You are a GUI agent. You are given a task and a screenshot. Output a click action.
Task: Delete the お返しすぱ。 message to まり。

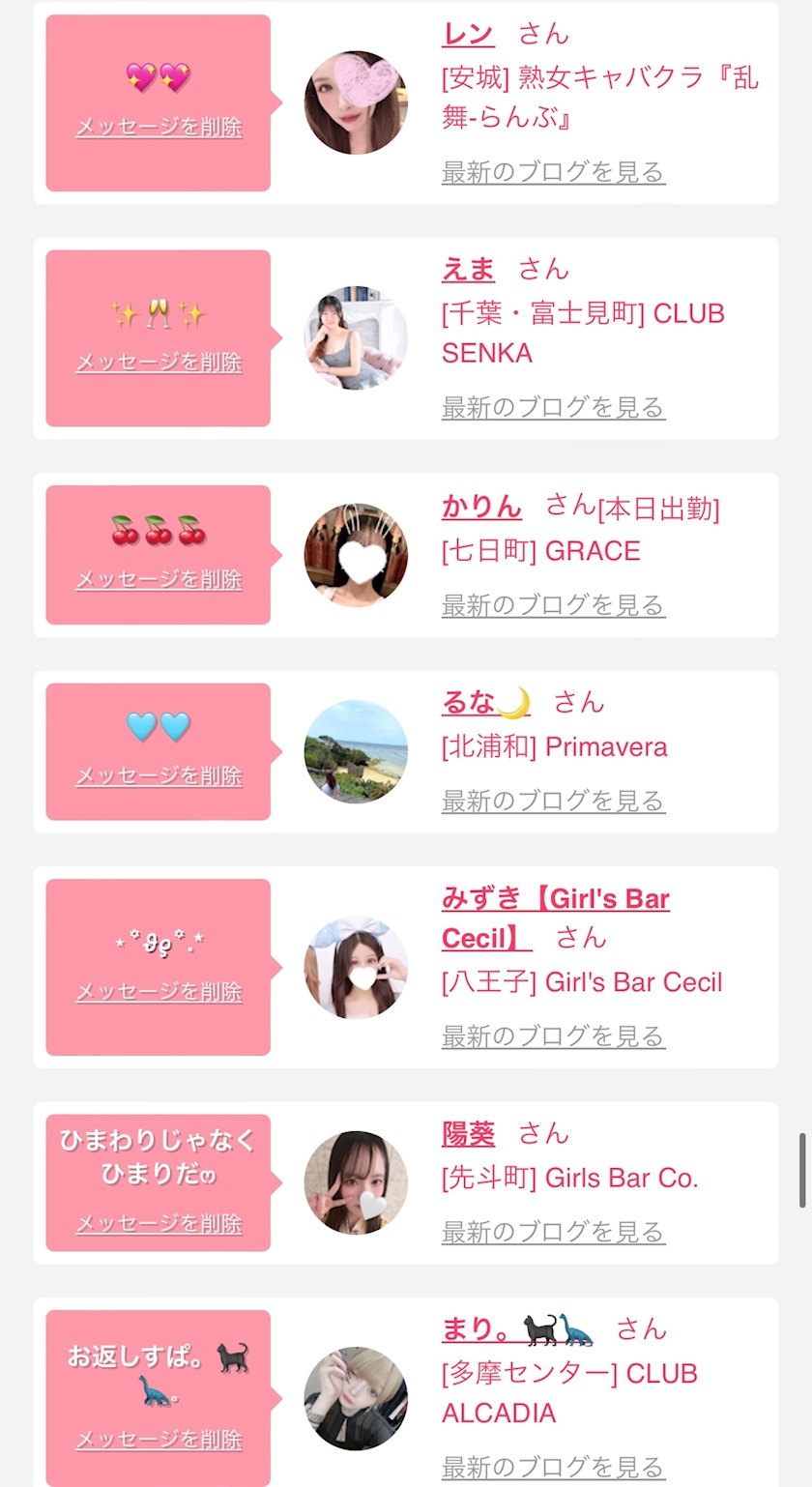[159, 1440]
